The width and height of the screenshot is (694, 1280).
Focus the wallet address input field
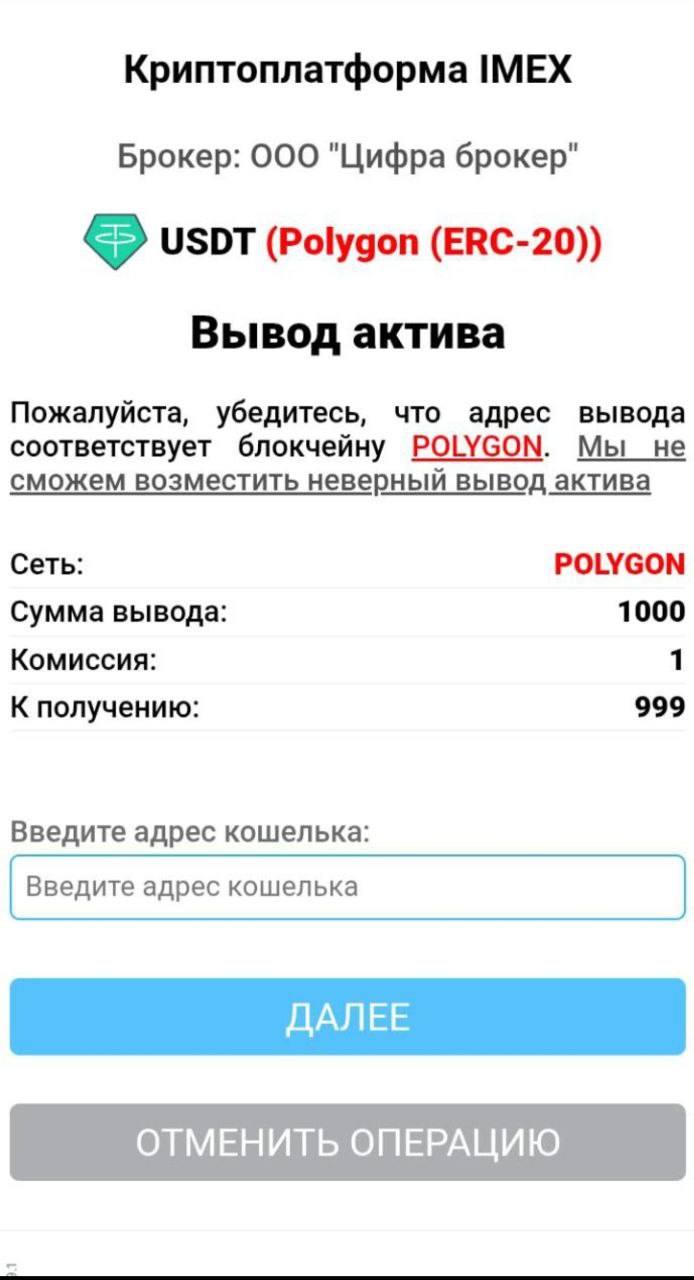coord(347,887)
